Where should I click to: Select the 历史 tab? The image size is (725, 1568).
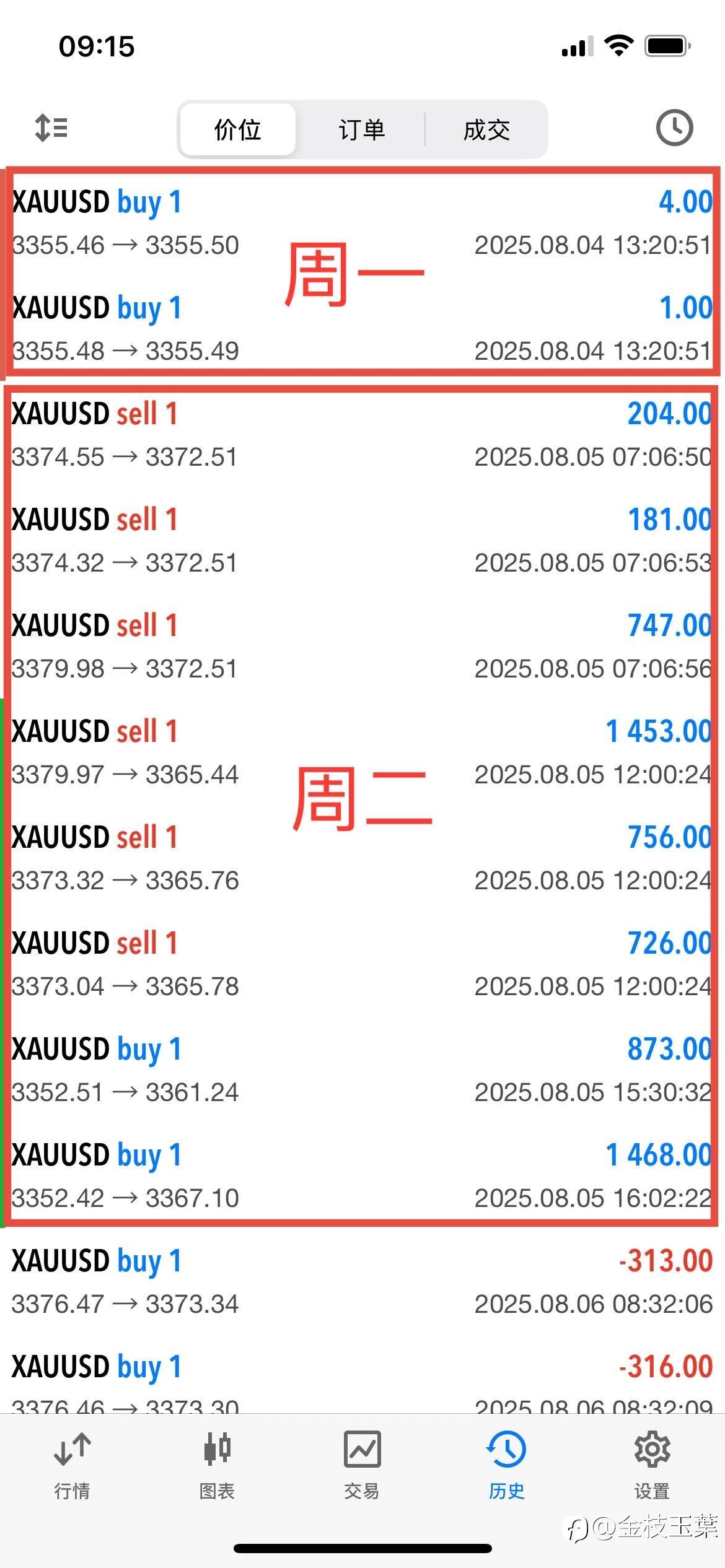pyautogui.click(x=507, y=1466)
